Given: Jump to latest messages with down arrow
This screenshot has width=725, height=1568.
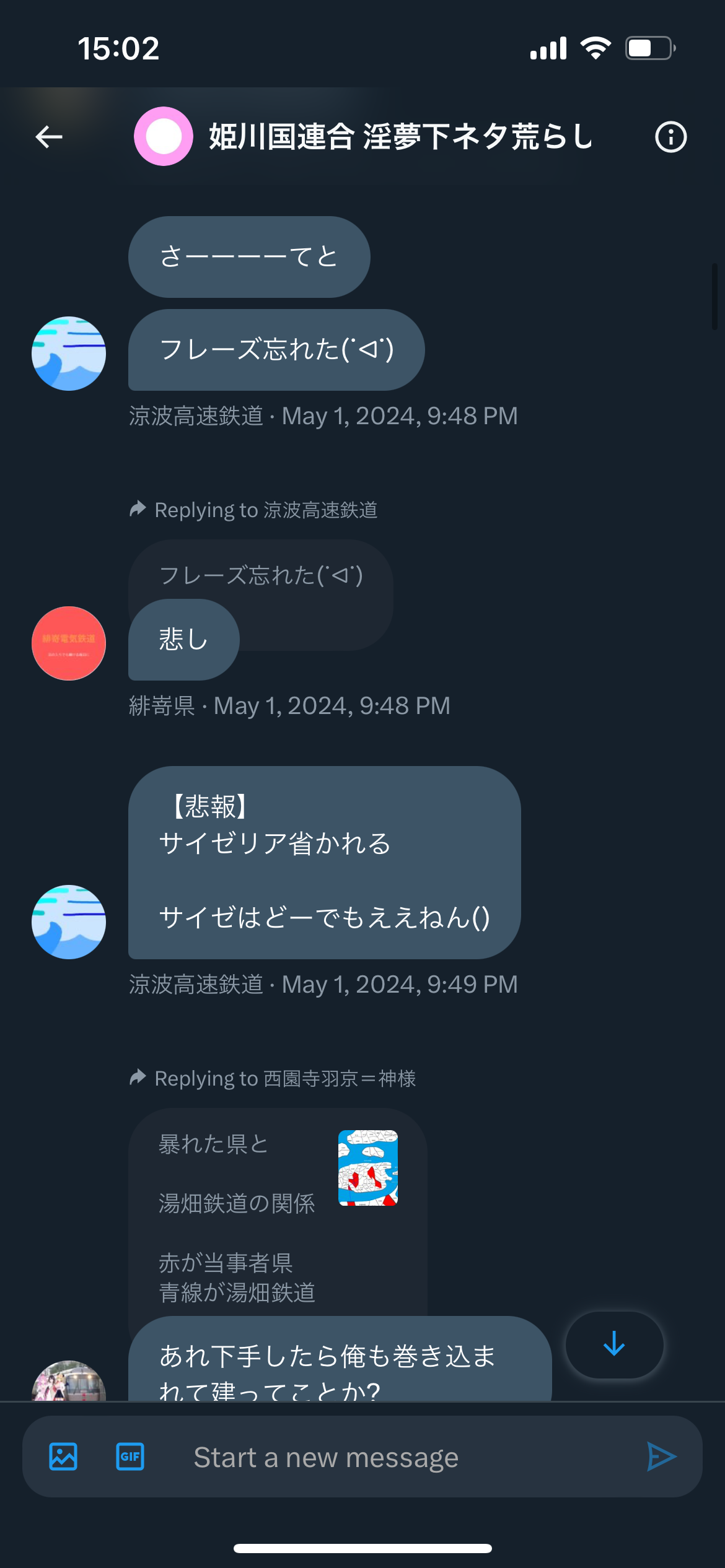Looking at the screenshot, I should 614,1344.
